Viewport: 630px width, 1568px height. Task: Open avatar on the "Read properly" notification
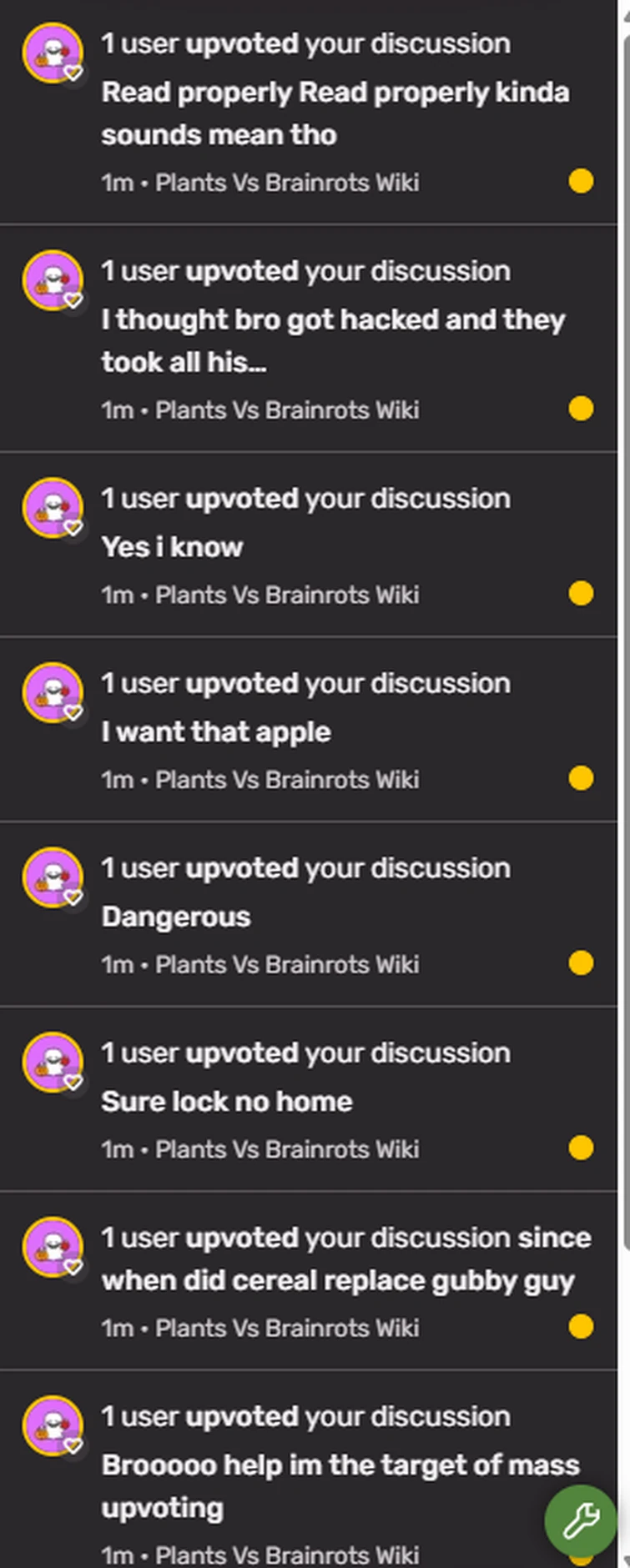coord(53,53)
